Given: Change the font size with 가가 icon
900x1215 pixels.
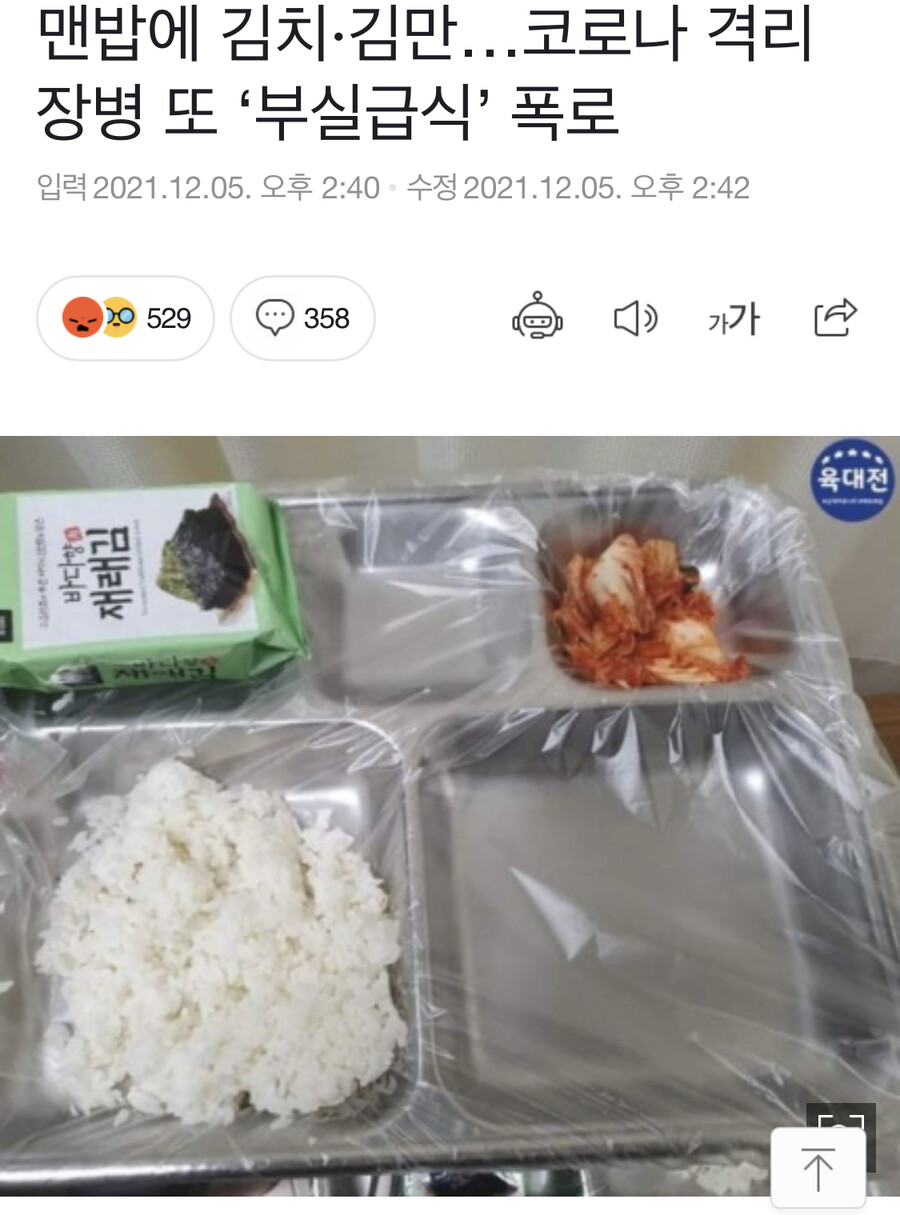Looking at the screenshot, I should coord(733,319).
